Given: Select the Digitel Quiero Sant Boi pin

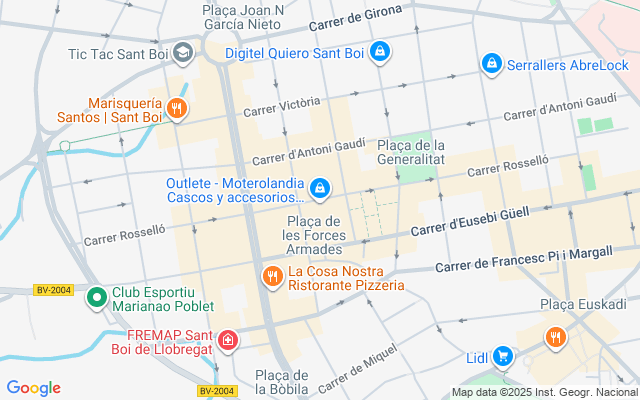Looking at the screenshot, I should click(379, 49).
